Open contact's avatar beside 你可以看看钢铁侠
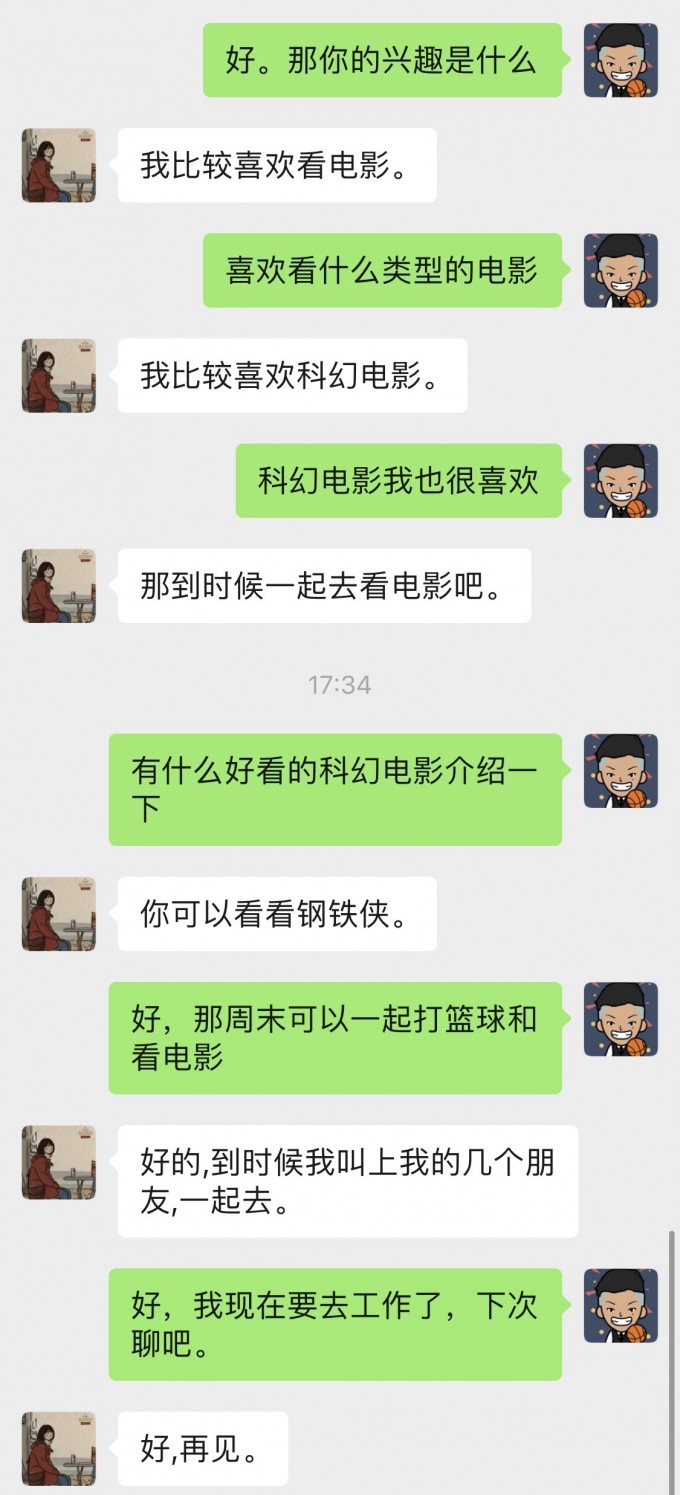This screenshot has height=1495, width=680. (x=59, y=913)
